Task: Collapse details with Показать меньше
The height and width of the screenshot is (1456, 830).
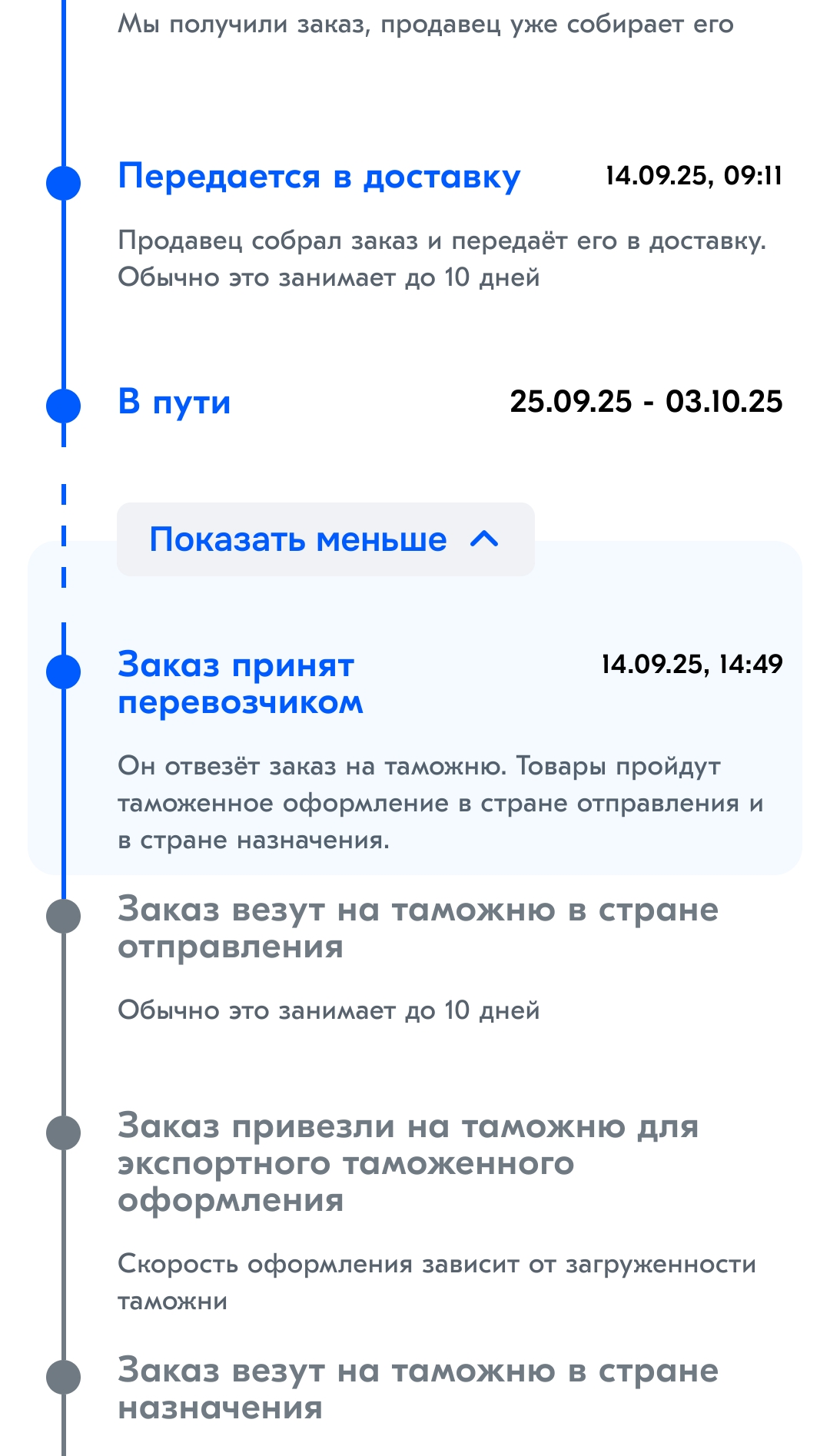Action: click(x=325, y=539)
